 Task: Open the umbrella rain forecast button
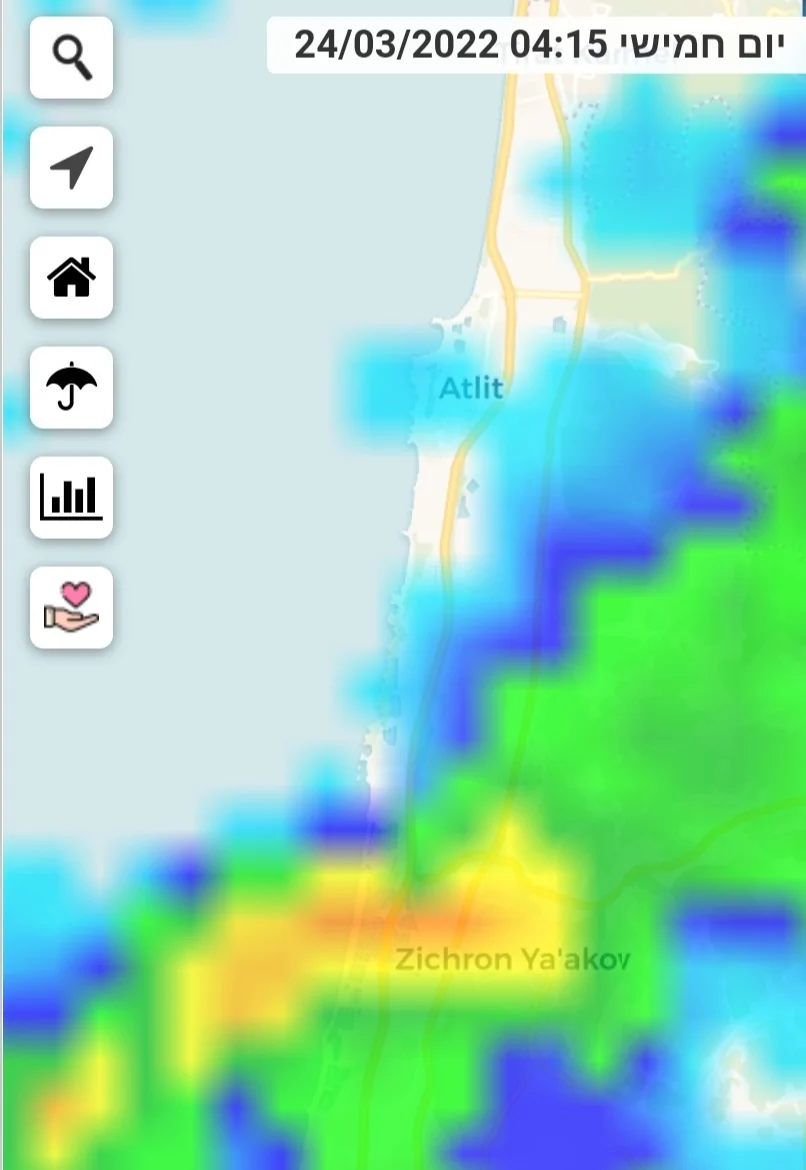71,388
